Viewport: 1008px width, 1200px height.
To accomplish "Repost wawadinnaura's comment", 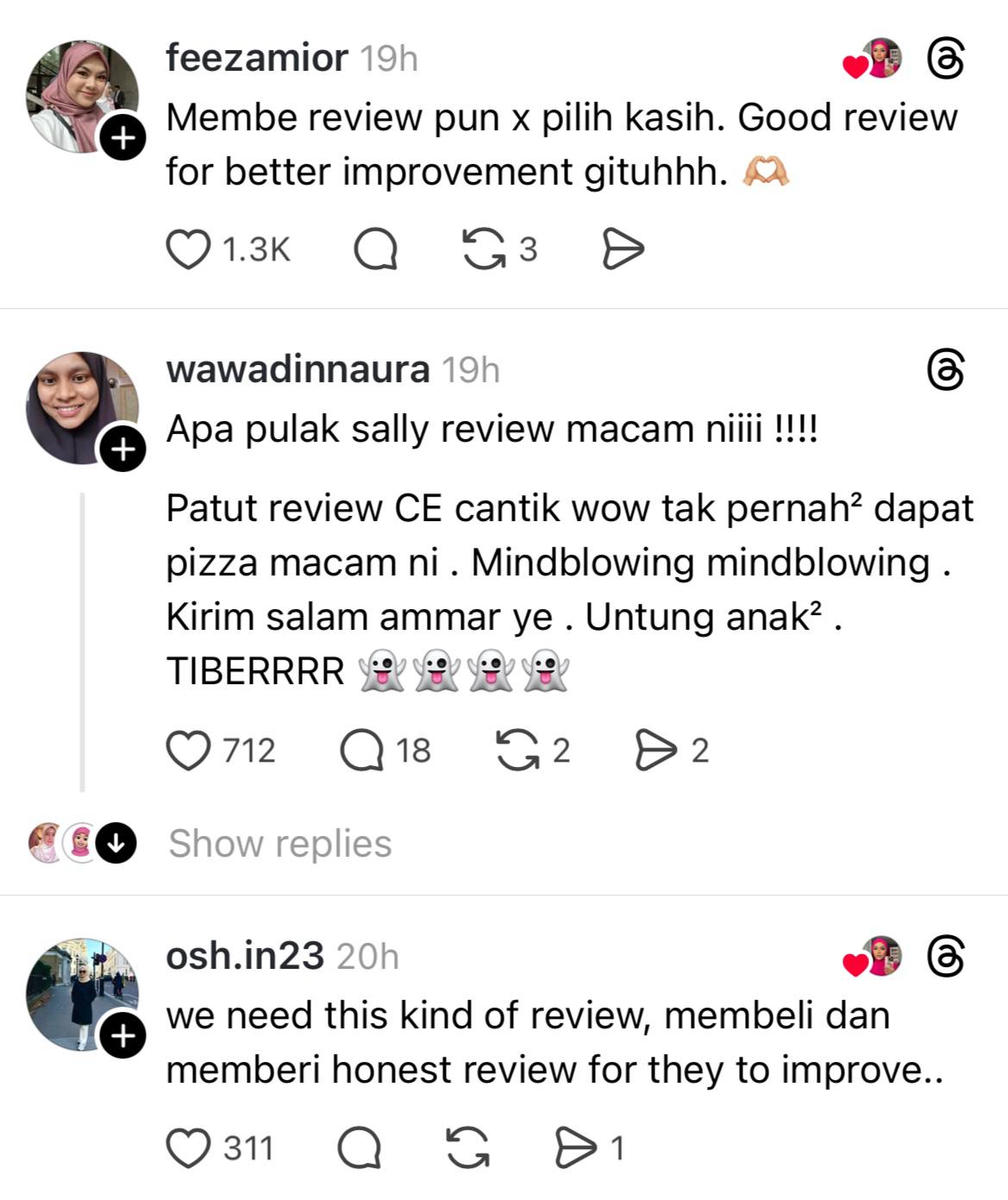I will [517, 751].
